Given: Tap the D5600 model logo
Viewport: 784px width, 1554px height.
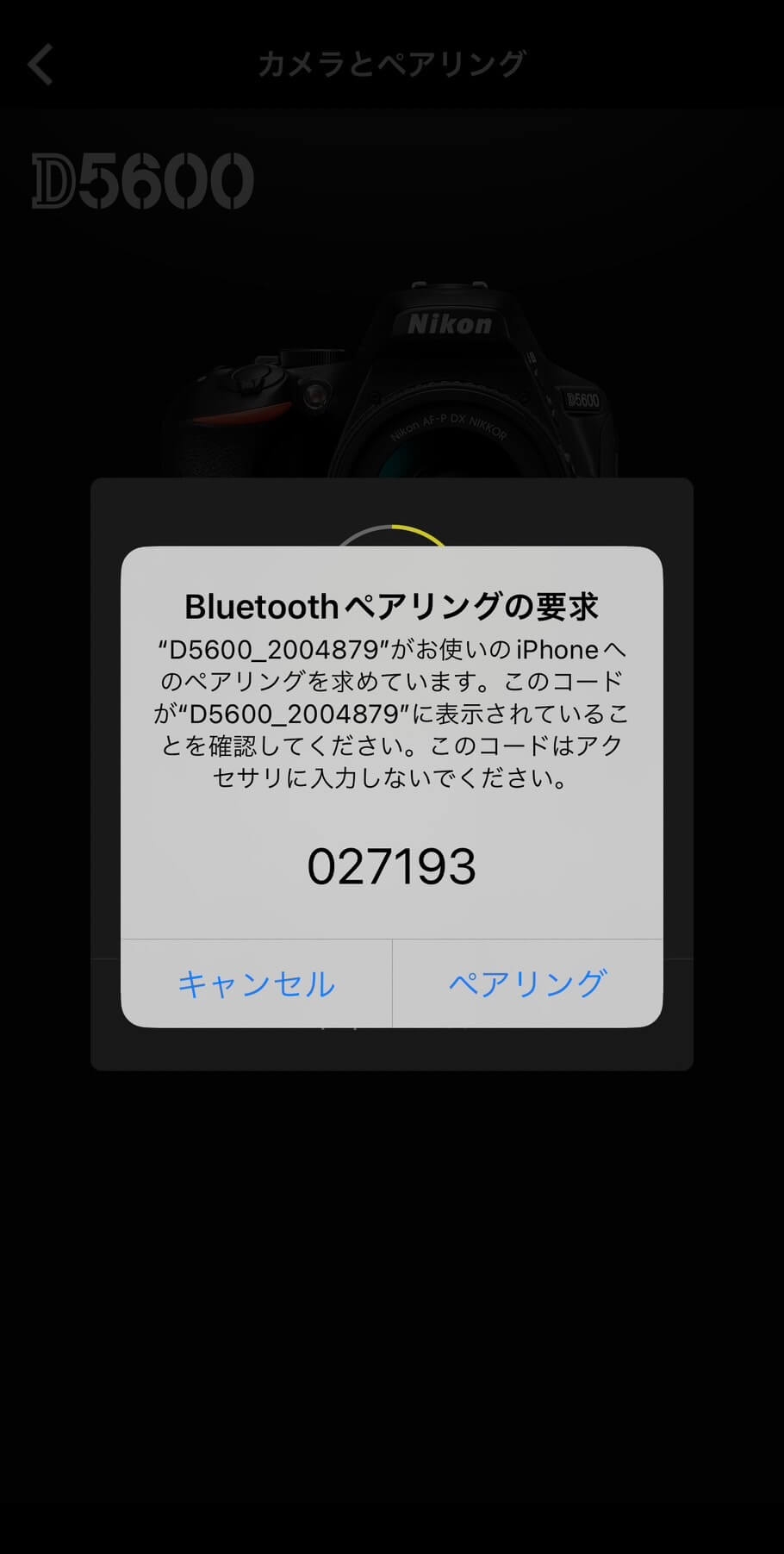Looking at the screenshot, I should (140, 178).
